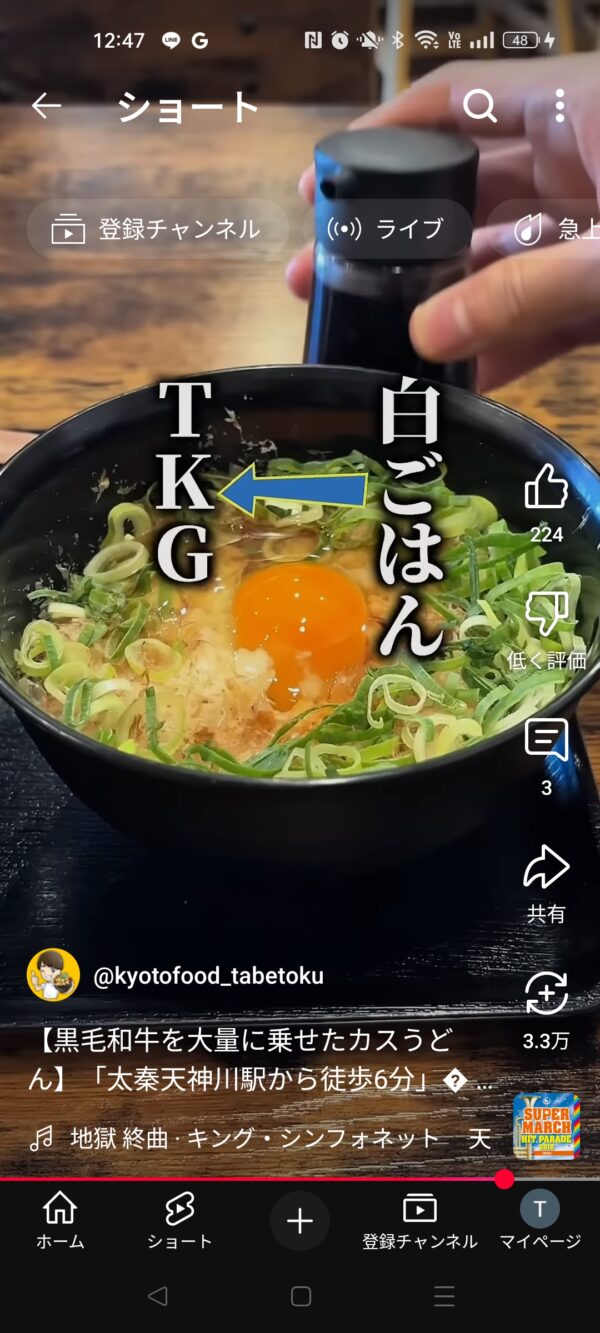The width and height of the screenshot is (600, 1333).
Task: Select the ライブ chip
Action: 386,229
